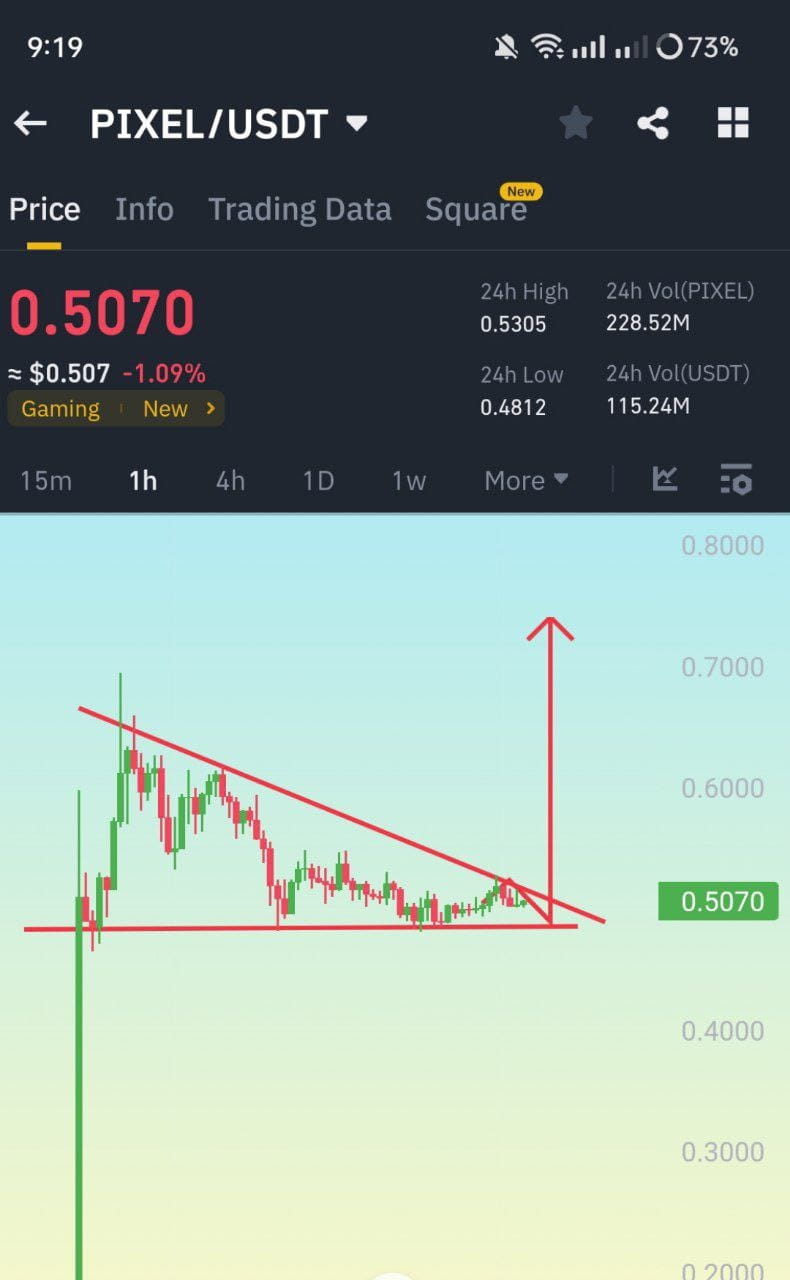This screenshot has width=790, height=1280.
Task: Open the More timeframe dropdown
Action: (525, 481)
